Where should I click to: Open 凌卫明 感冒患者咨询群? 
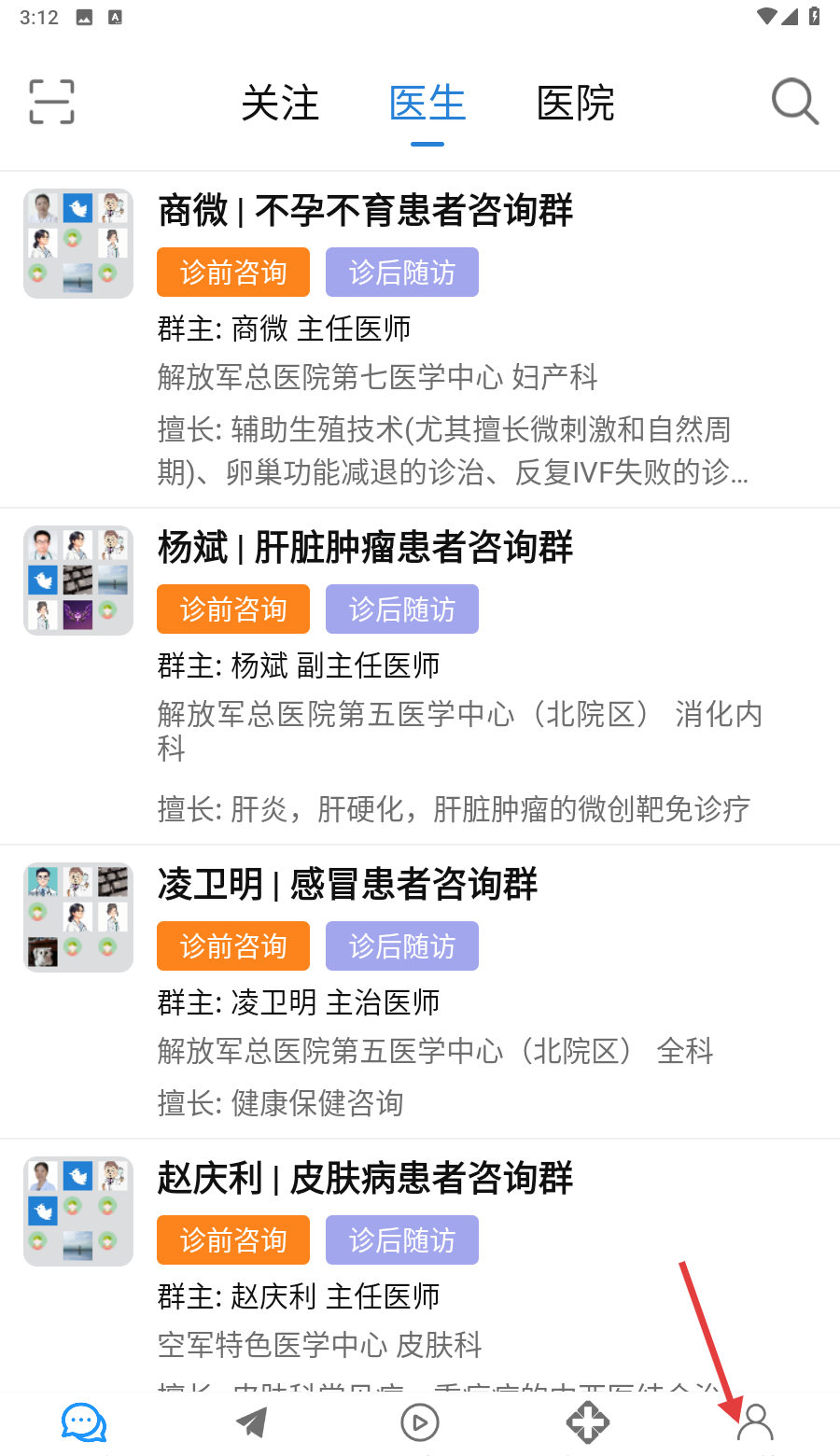[x=347, y=885]
